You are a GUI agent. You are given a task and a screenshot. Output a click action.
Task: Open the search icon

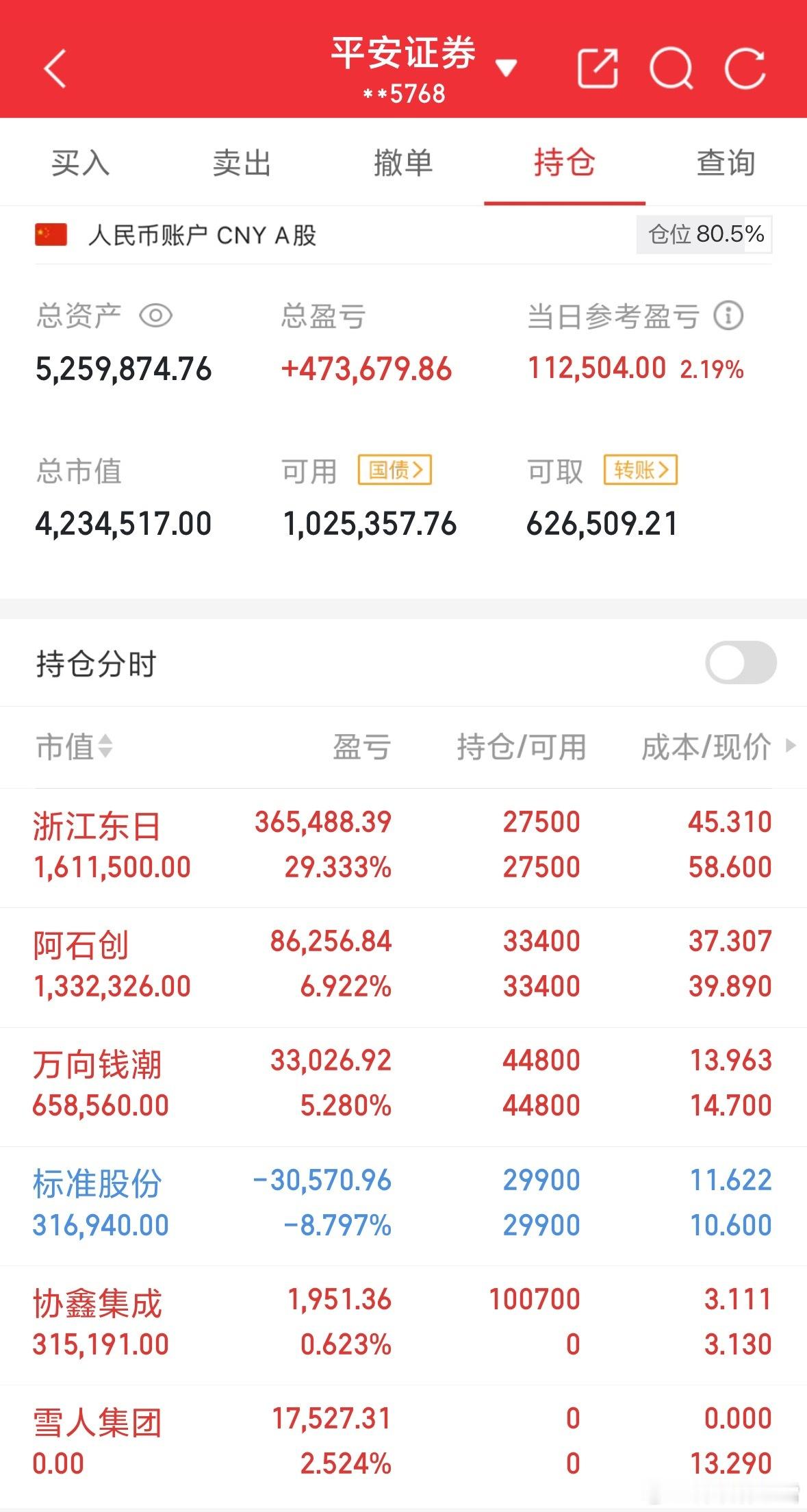coord(672,68)
